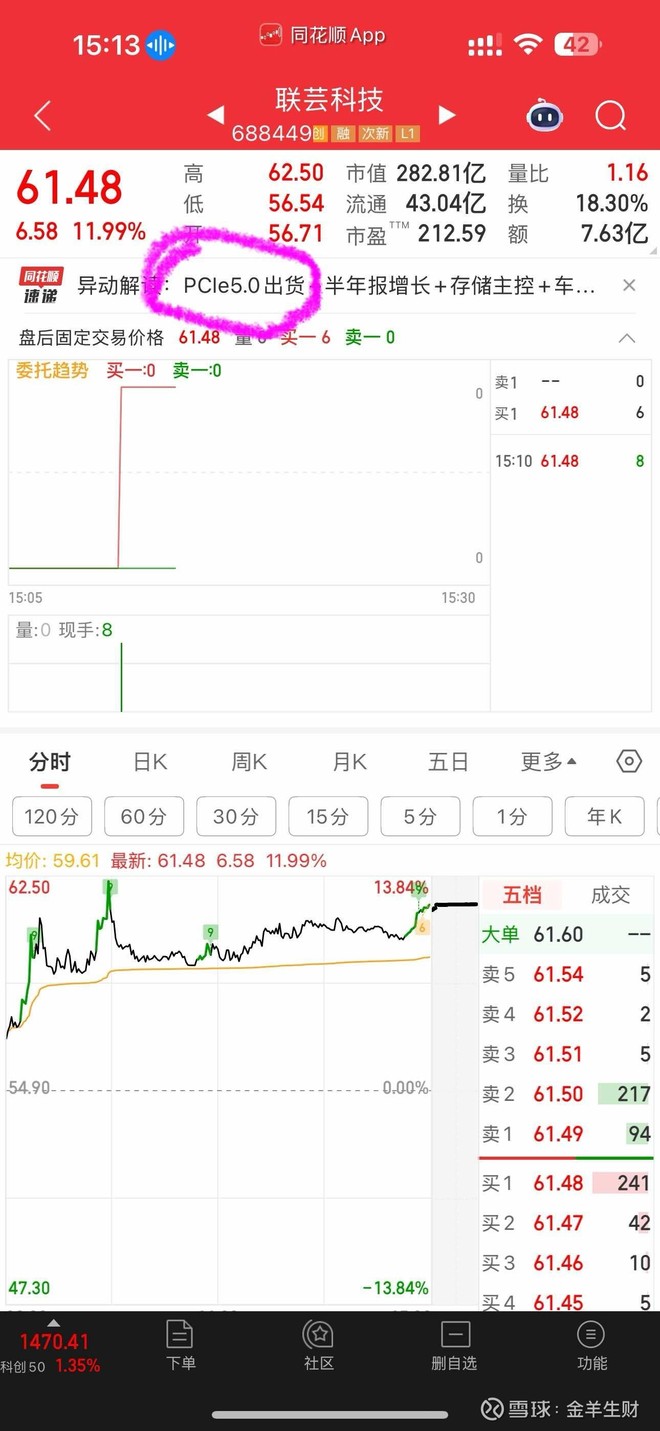Switch to the 成交 tab

(x=610, y=895)
